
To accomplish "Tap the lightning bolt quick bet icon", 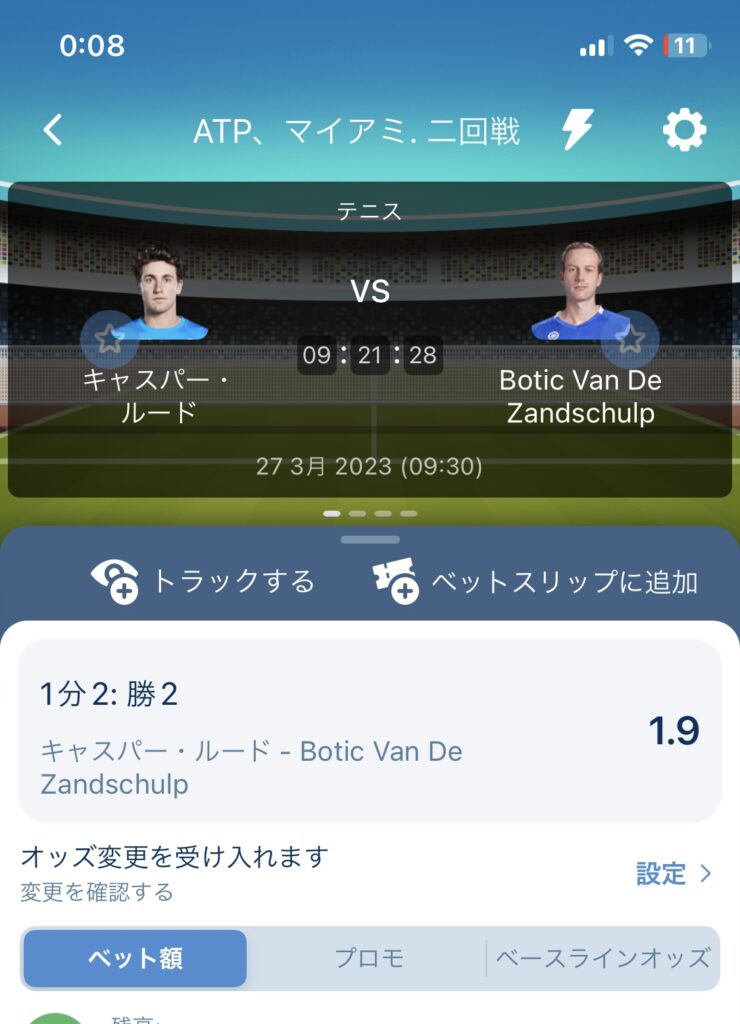I will 578,130.
